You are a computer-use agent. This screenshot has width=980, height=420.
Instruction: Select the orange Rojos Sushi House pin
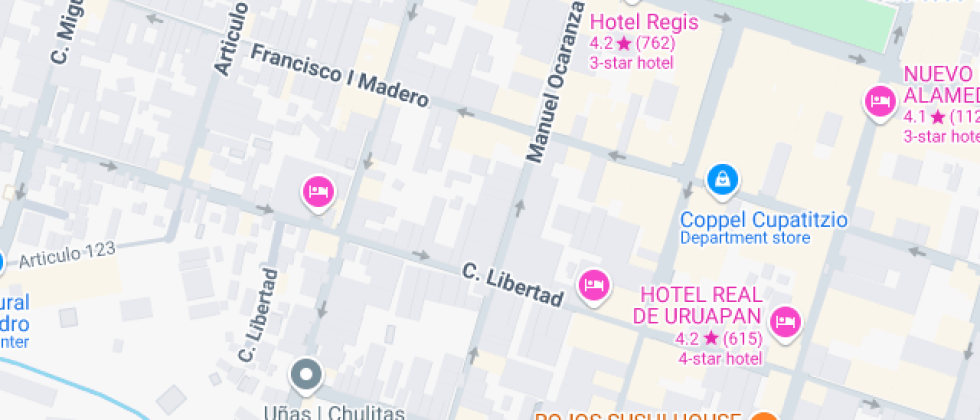tap(763, 417)
